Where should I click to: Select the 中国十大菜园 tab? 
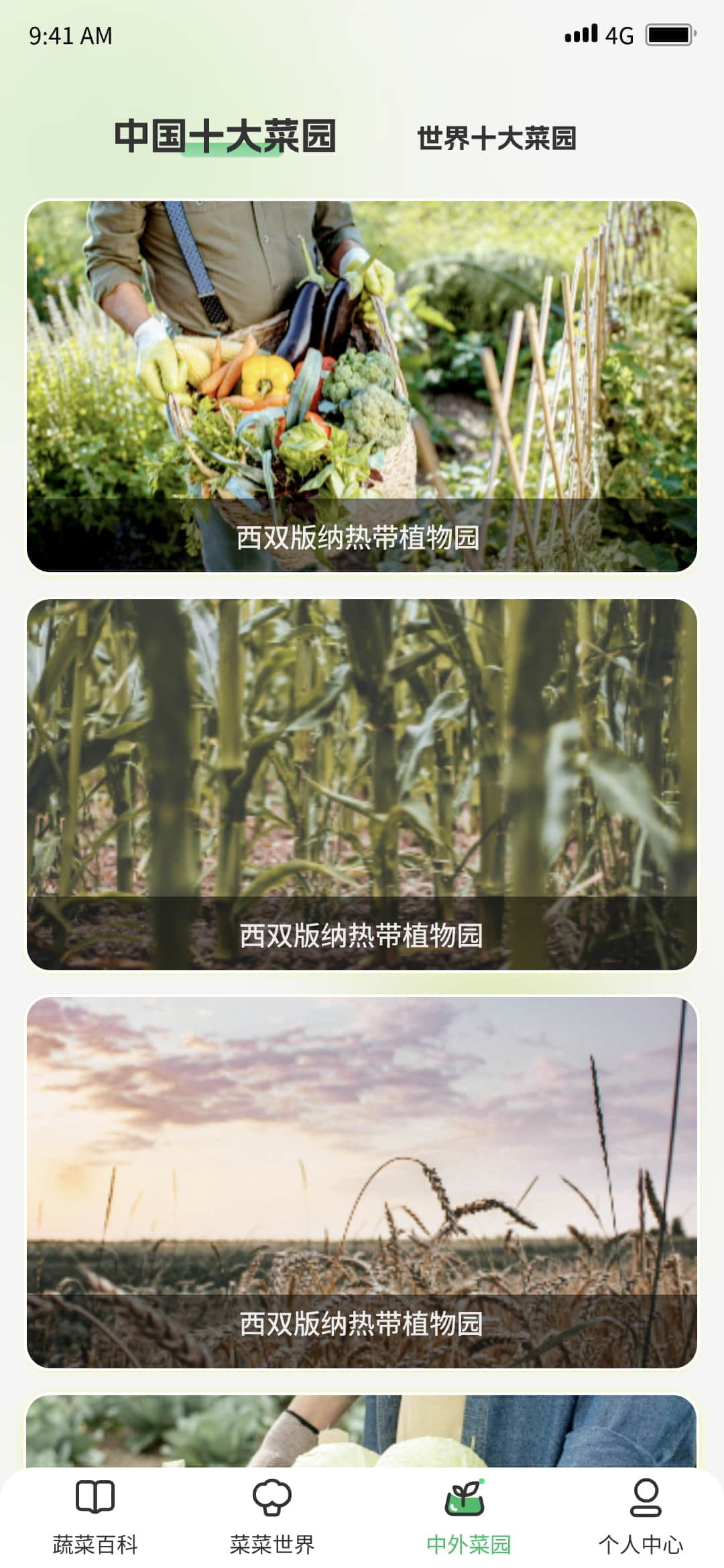tap(225, 136)
